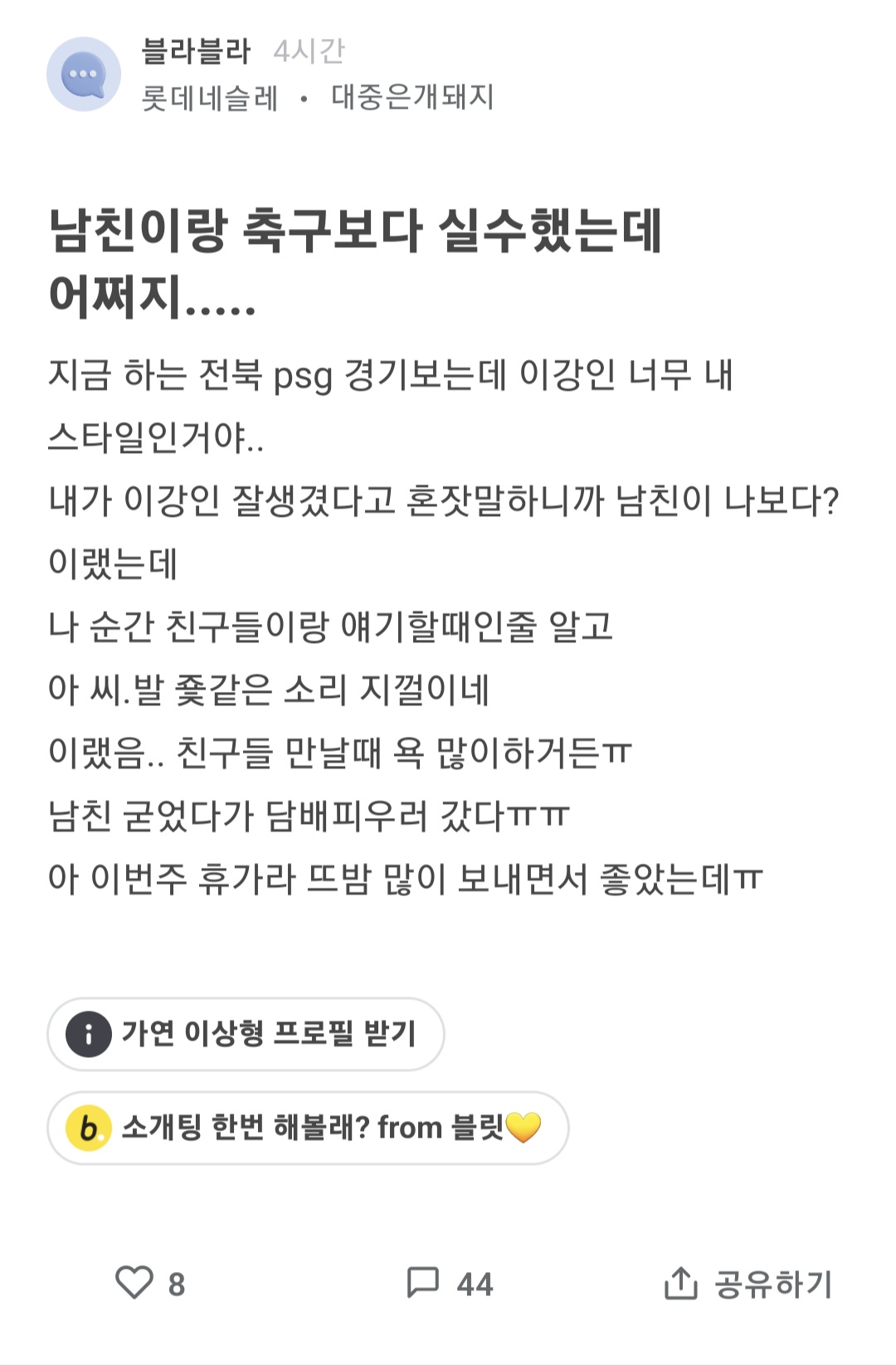This screenshot has height=1365, width=896.
Task: Open the 블라블라 board avatar
Action: pos(83,75)
